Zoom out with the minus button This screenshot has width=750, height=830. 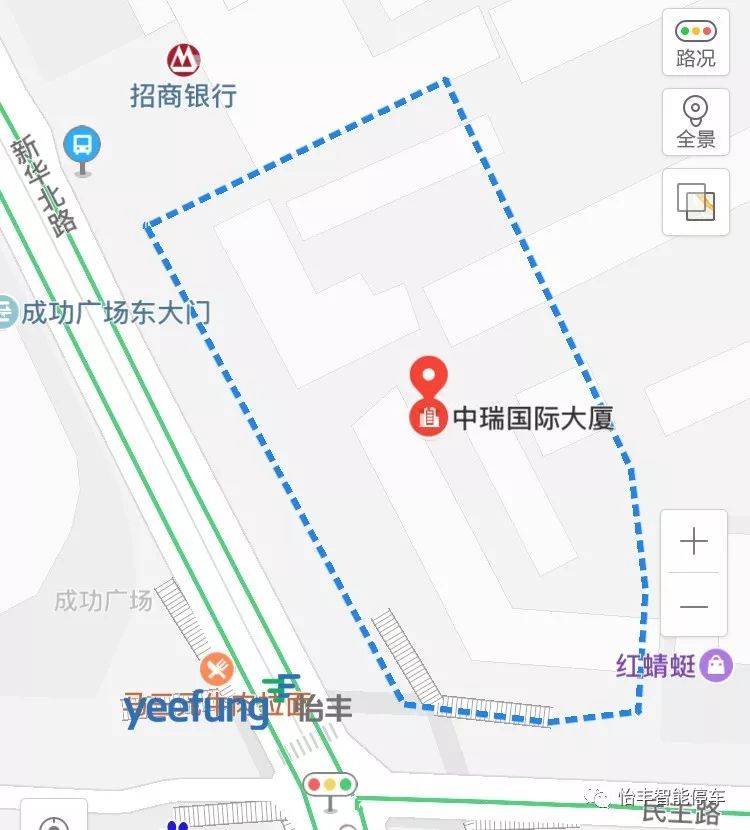pyautogui.click(x=694, y=606)
